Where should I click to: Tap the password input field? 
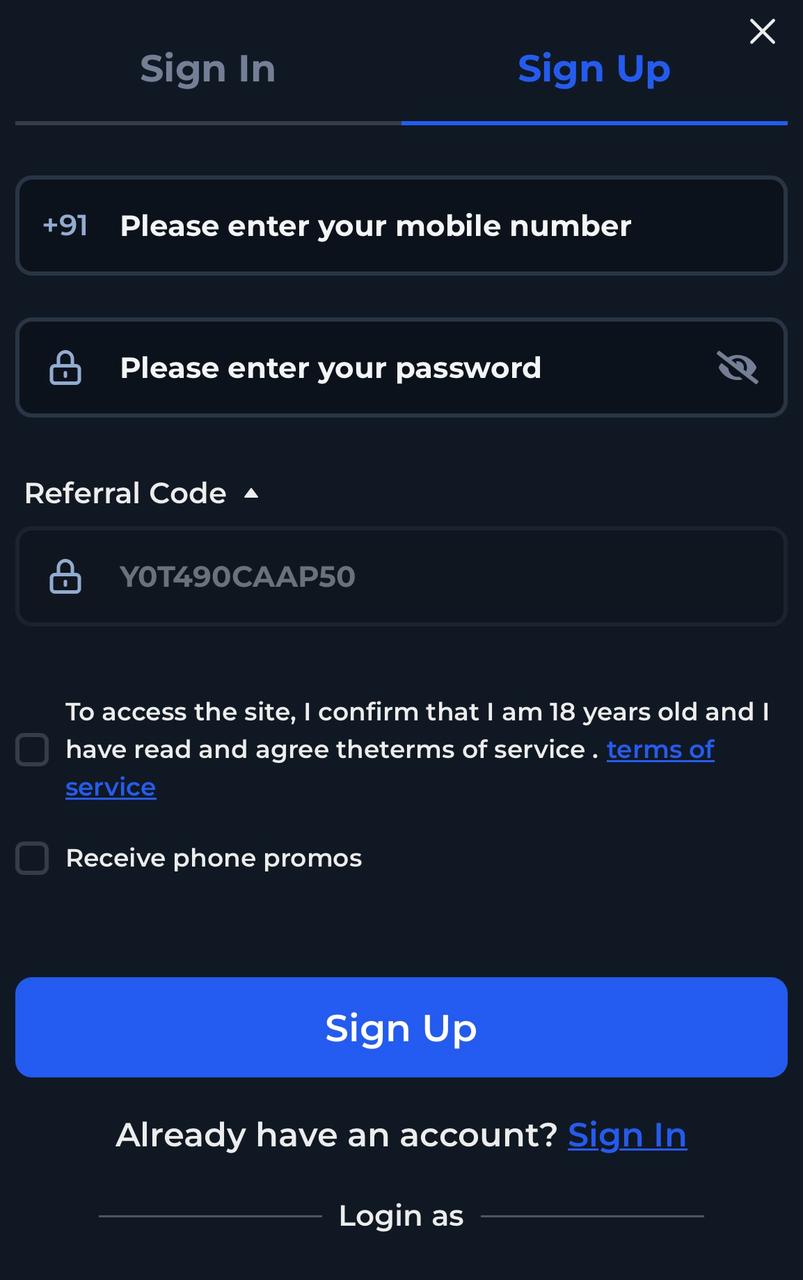[400, 368]
